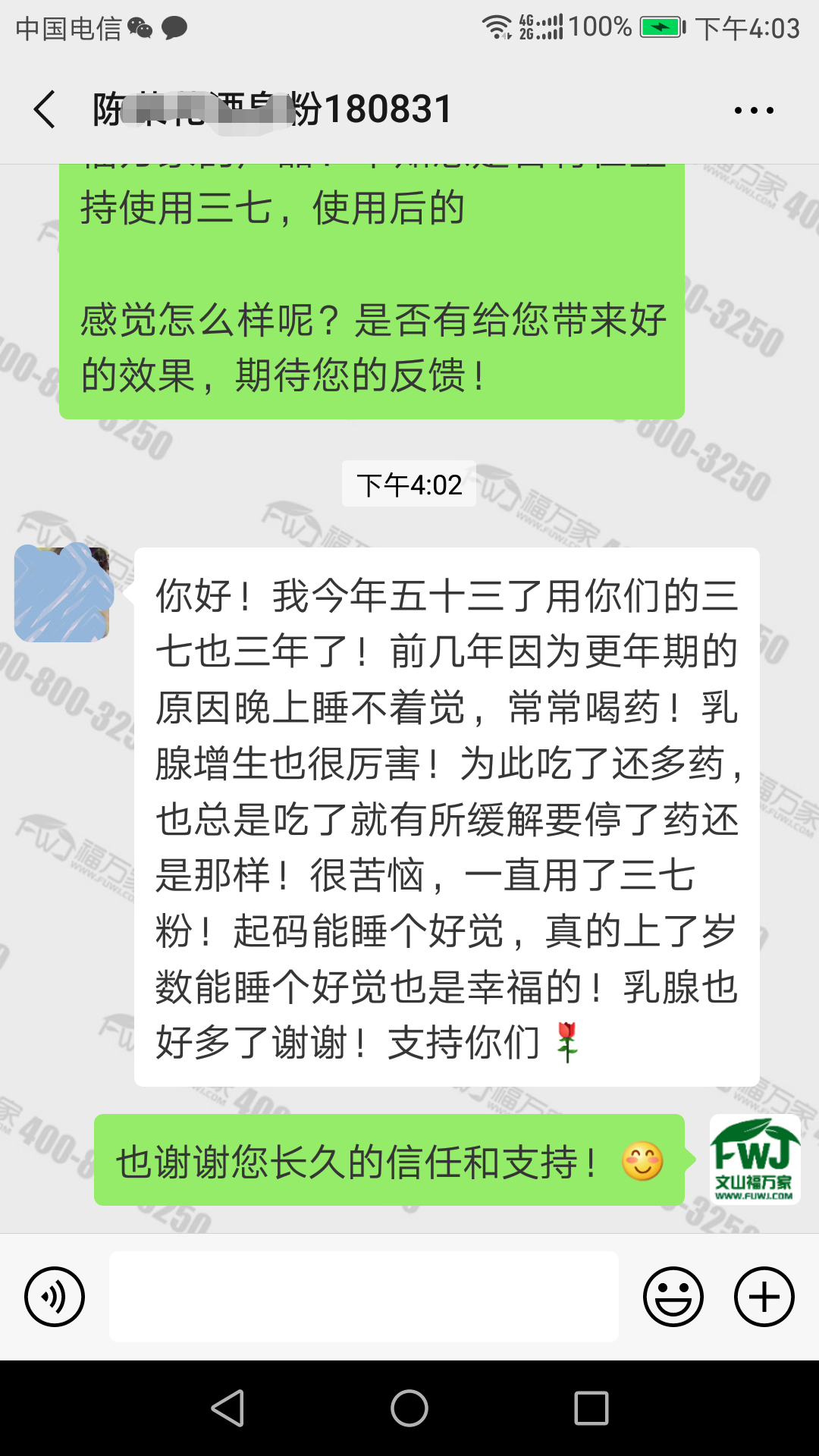The height and width of the screenshot is (1456, 819).
Task: Open the three-dot chat options menu
Action: click(x=754, y=111)
